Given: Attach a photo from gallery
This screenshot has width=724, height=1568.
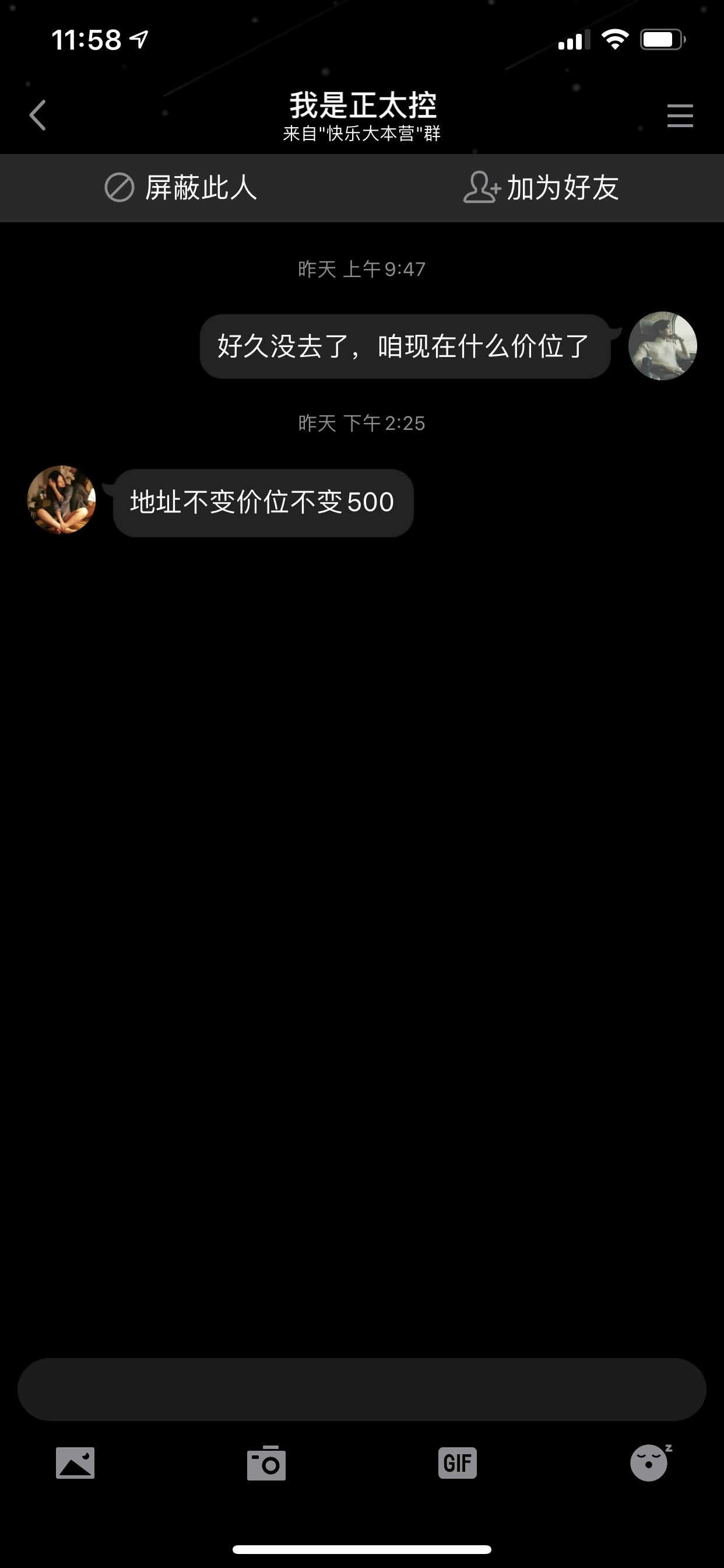Looking at the screenshot, I should pyautogui.click(x=75, y=1462).
